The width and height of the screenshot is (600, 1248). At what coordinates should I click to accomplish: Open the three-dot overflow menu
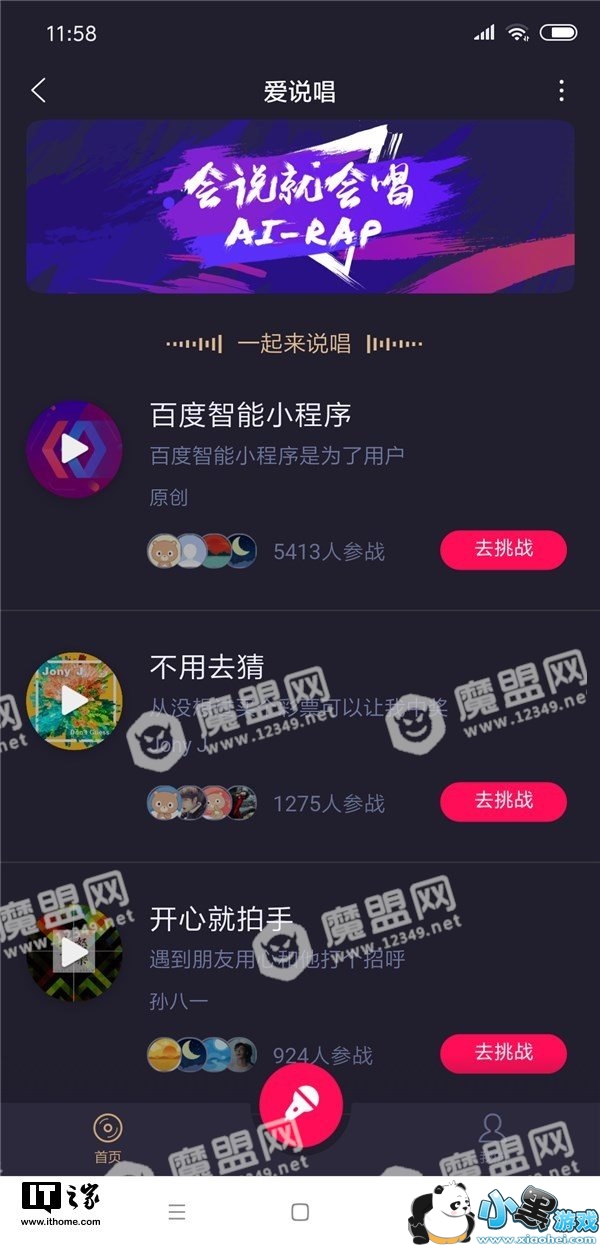561,91
